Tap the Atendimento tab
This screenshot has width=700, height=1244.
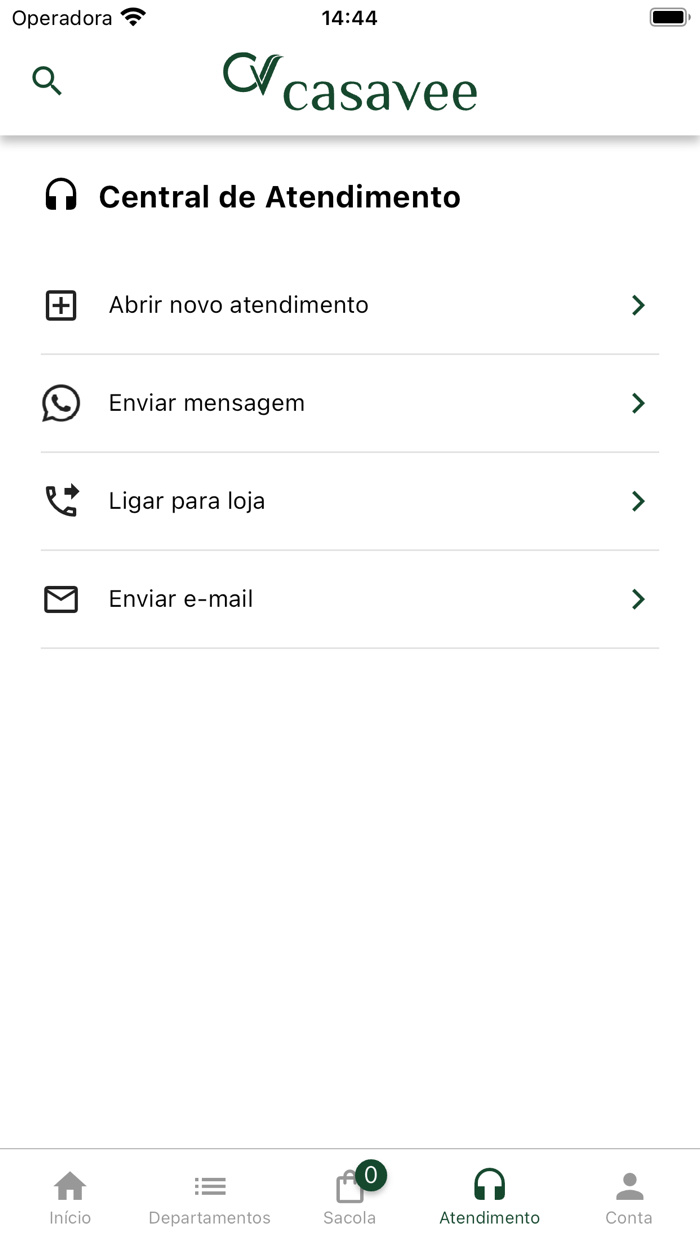pos(489,1198)
